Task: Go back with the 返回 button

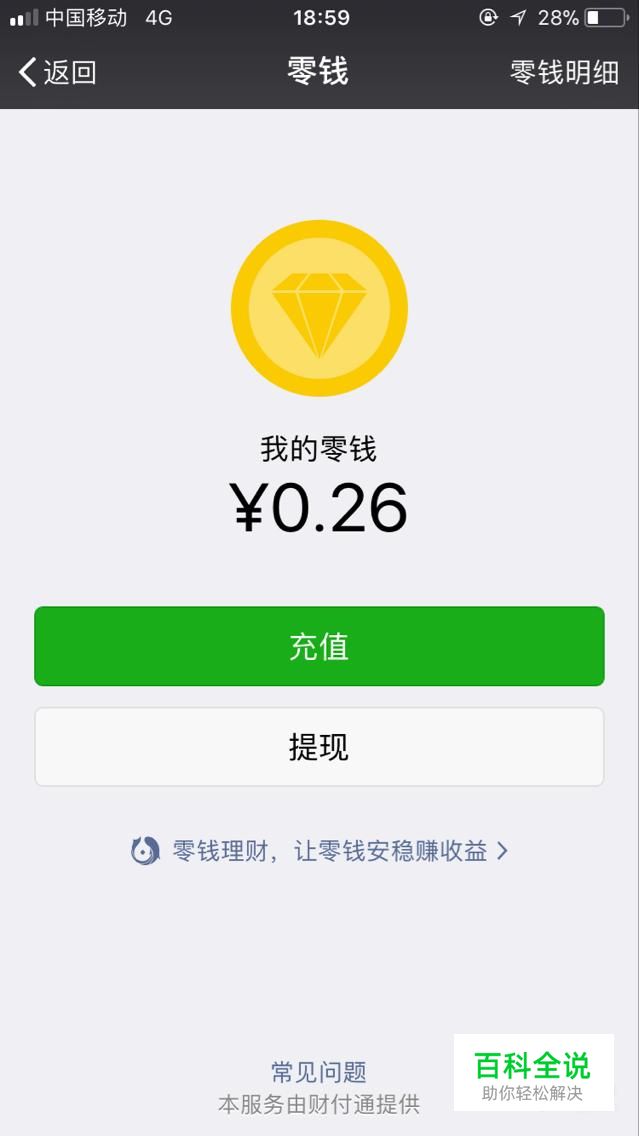Action: [x=57, y=72]
